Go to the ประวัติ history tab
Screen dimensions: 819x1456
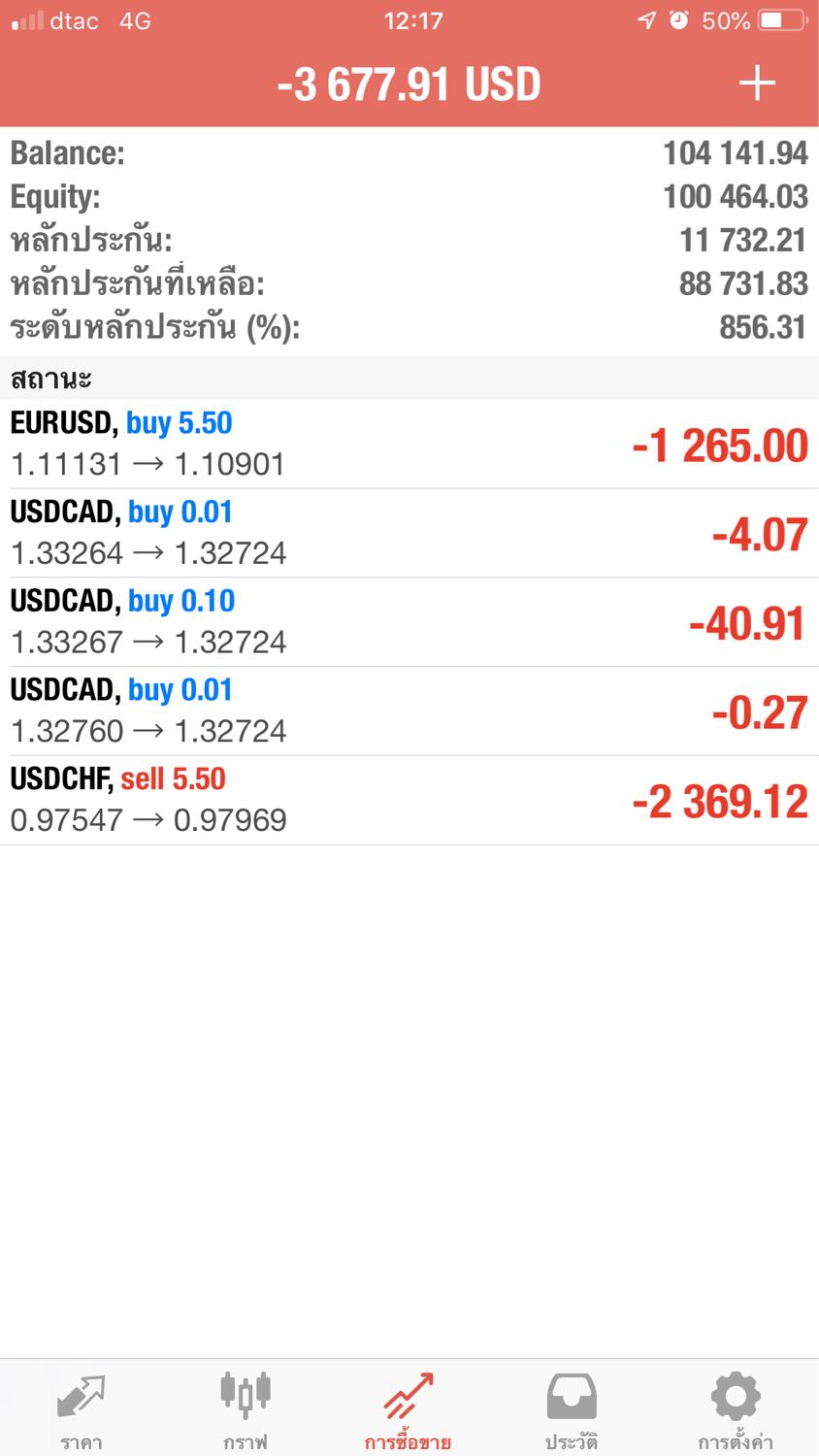pos(572,1409)
